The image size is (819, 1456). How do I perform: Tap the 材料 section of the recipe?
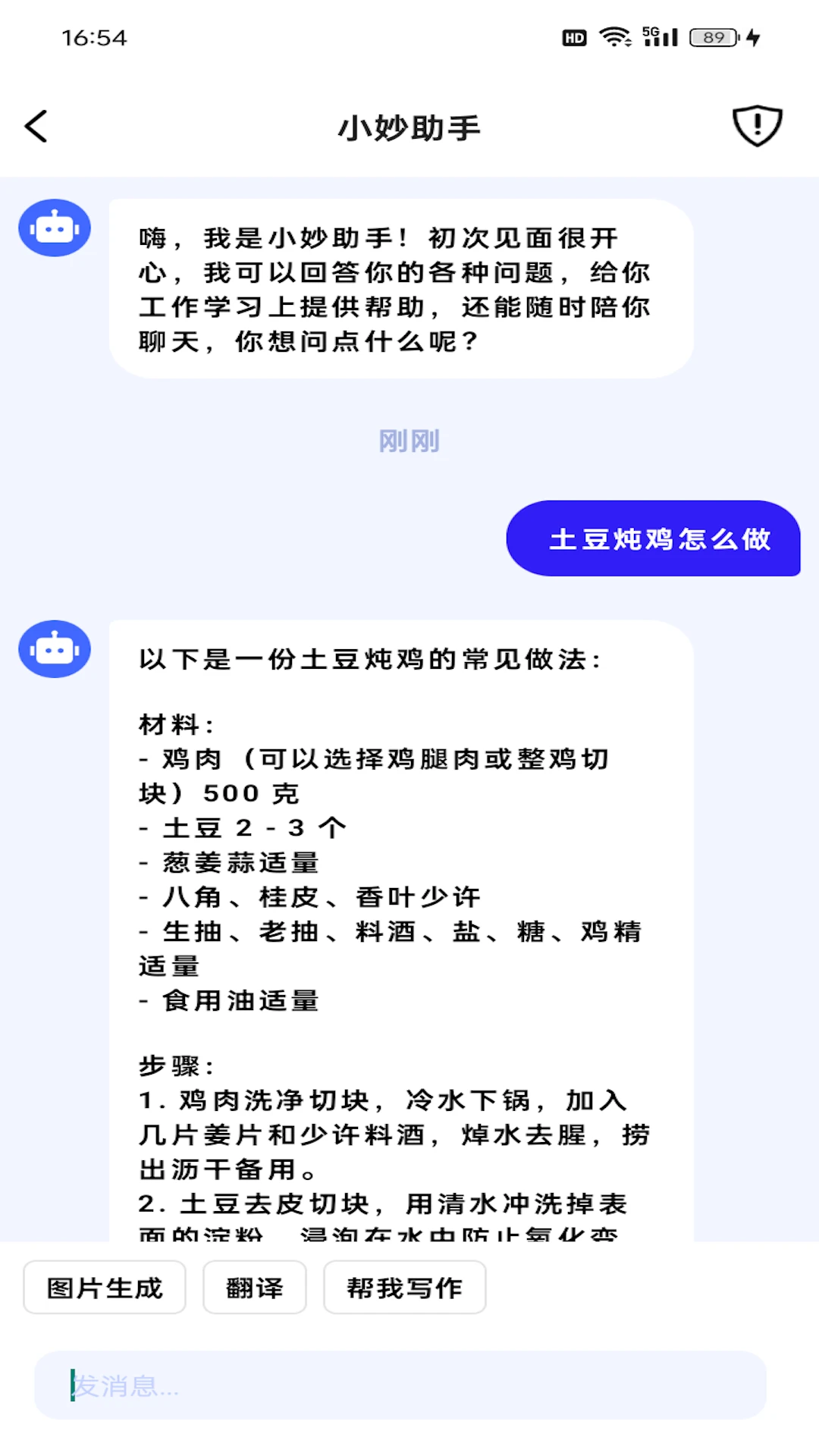[x=174, y=723]
